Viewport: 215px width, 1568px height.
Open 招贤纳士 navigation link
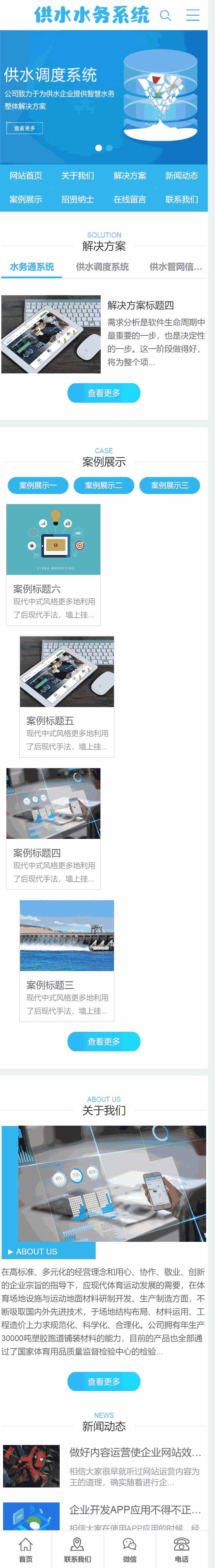click(x=78, y=200)
